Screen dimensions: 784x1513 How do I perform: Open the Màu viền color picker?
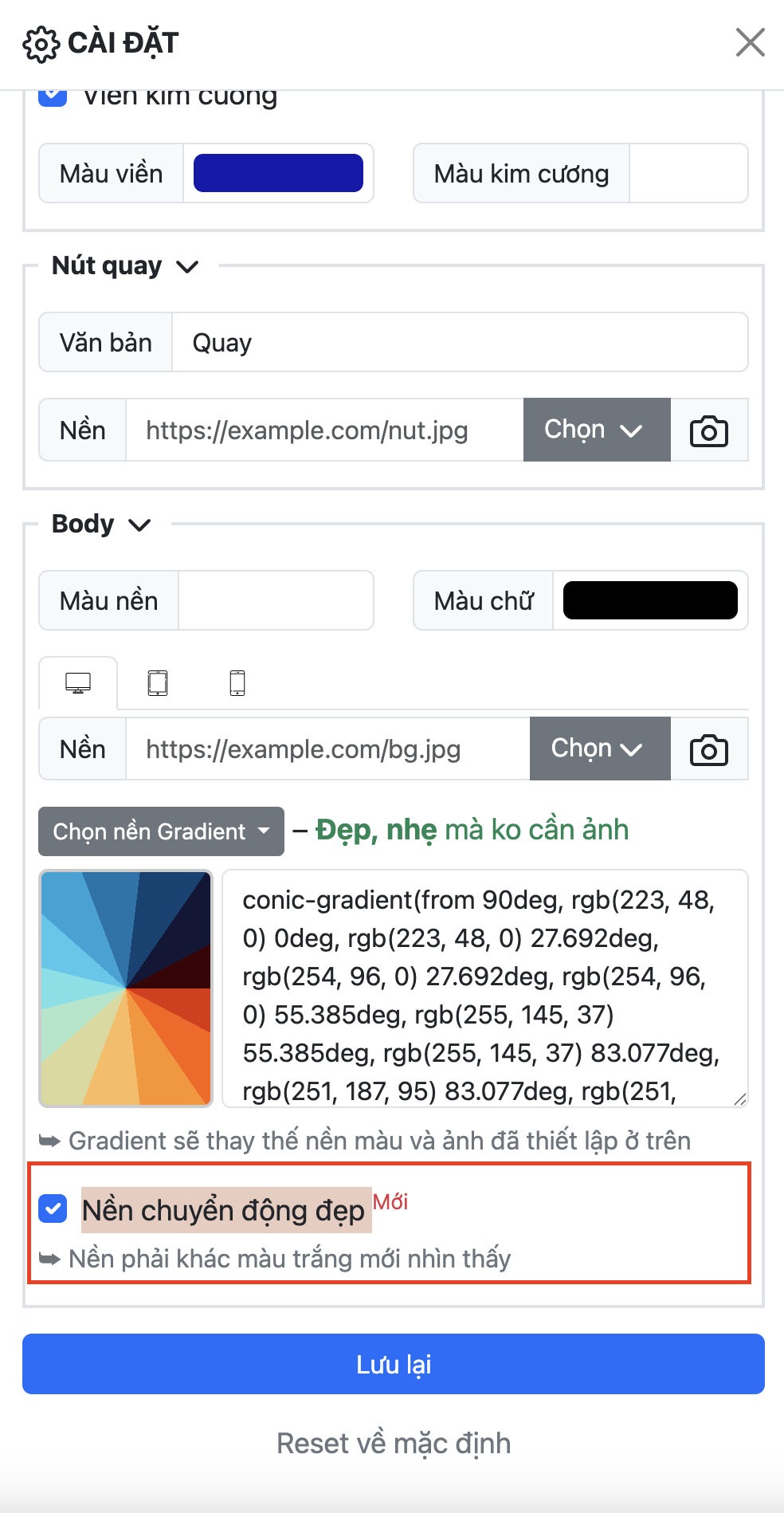coord(278,173)
